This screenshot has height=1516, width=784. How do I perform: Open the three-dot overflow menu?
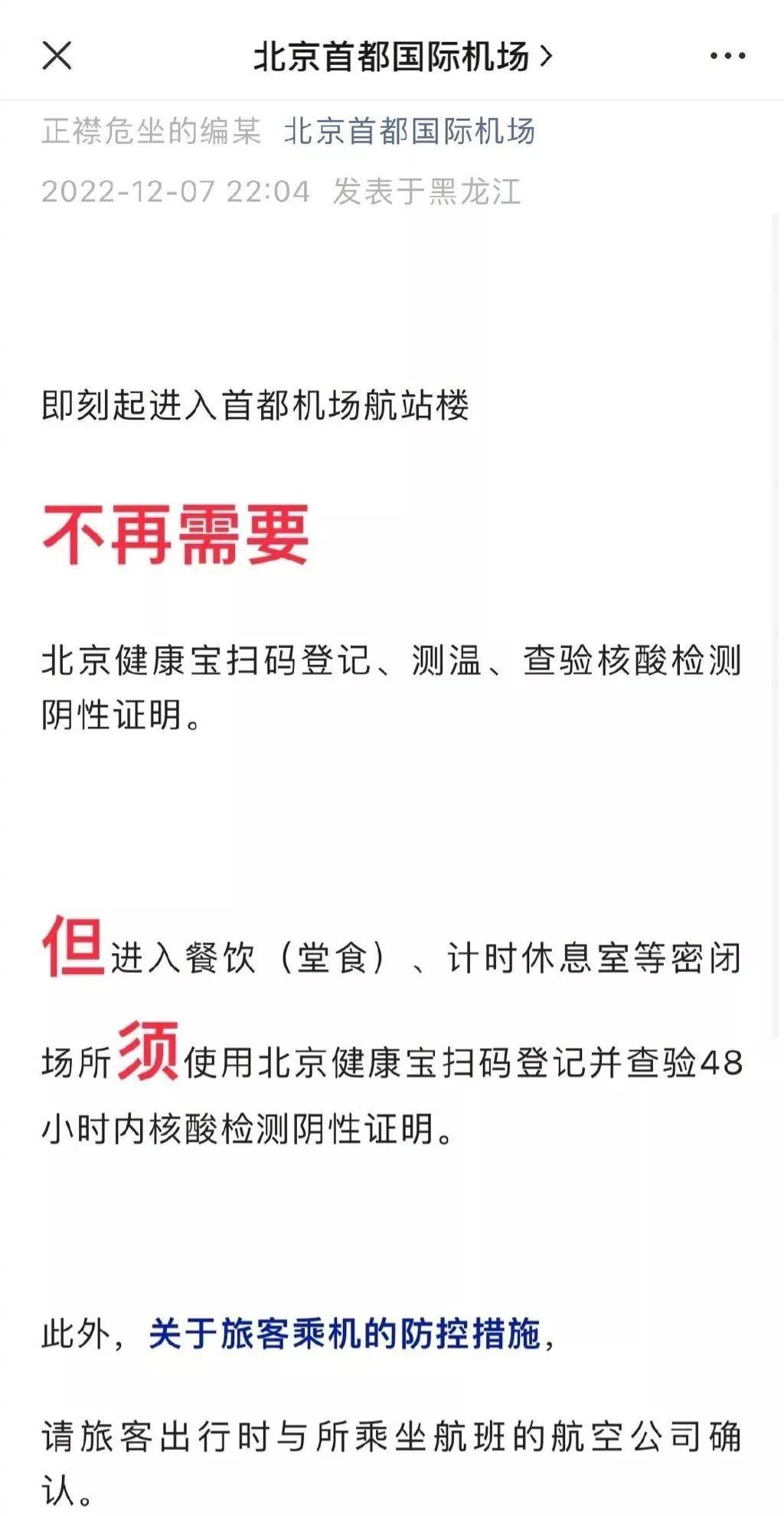[727, 56]
